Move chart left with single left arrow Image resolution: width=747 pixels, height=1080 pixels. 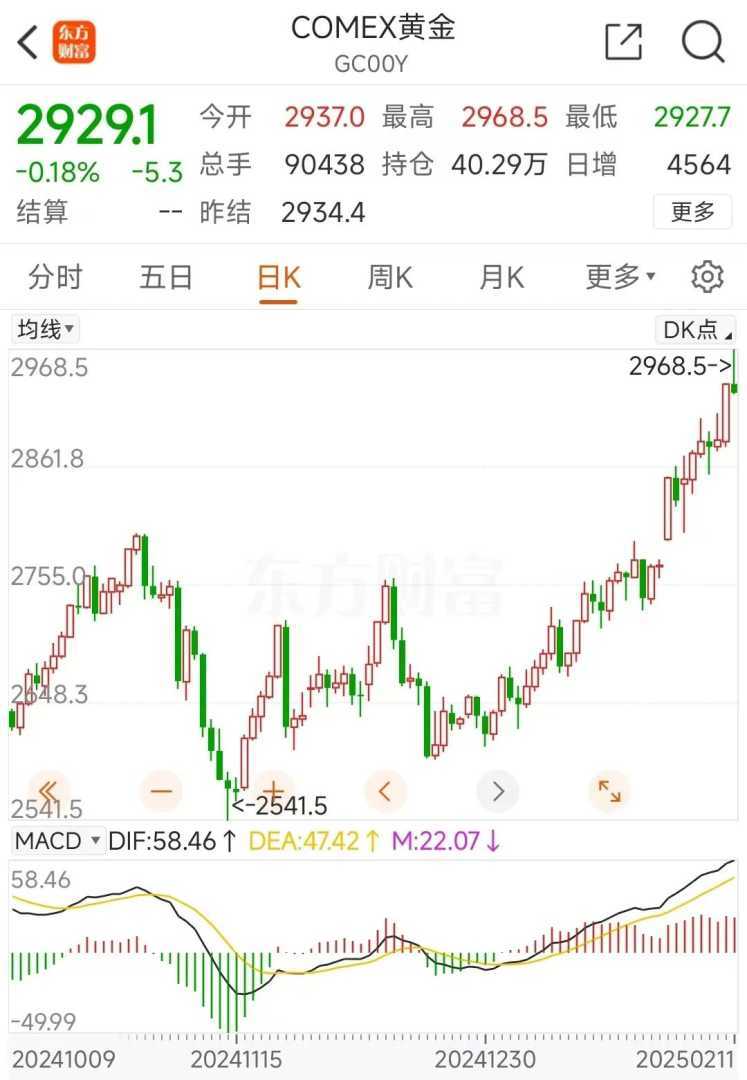(386, 791)
